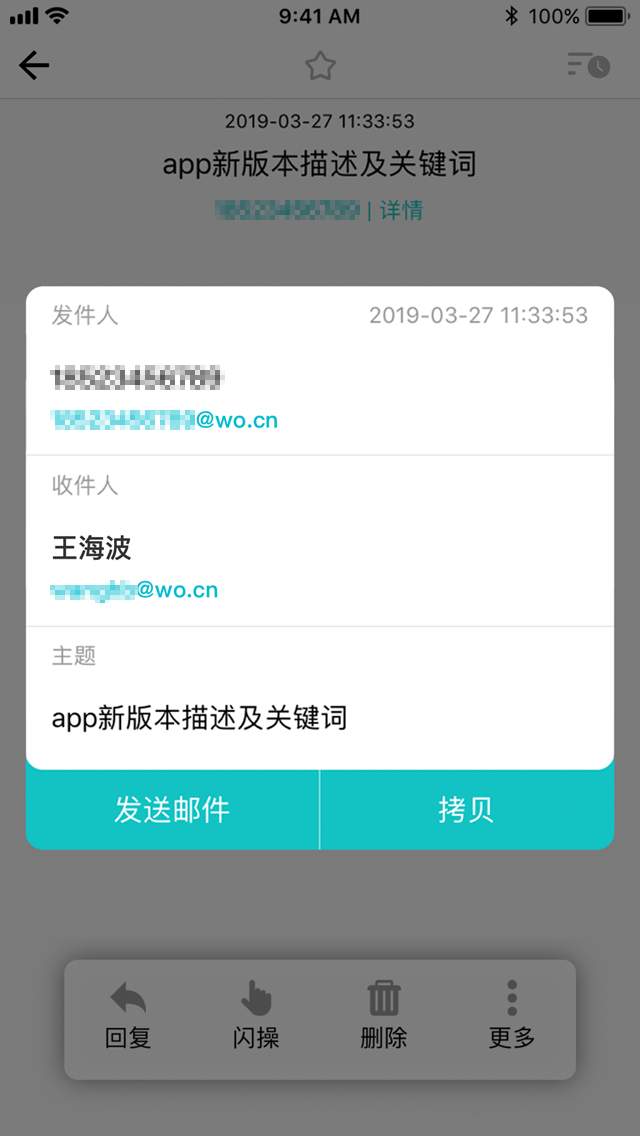Tap the 发送邮件 button
This screenshot has height=1136, width=640.
(173, 809)
